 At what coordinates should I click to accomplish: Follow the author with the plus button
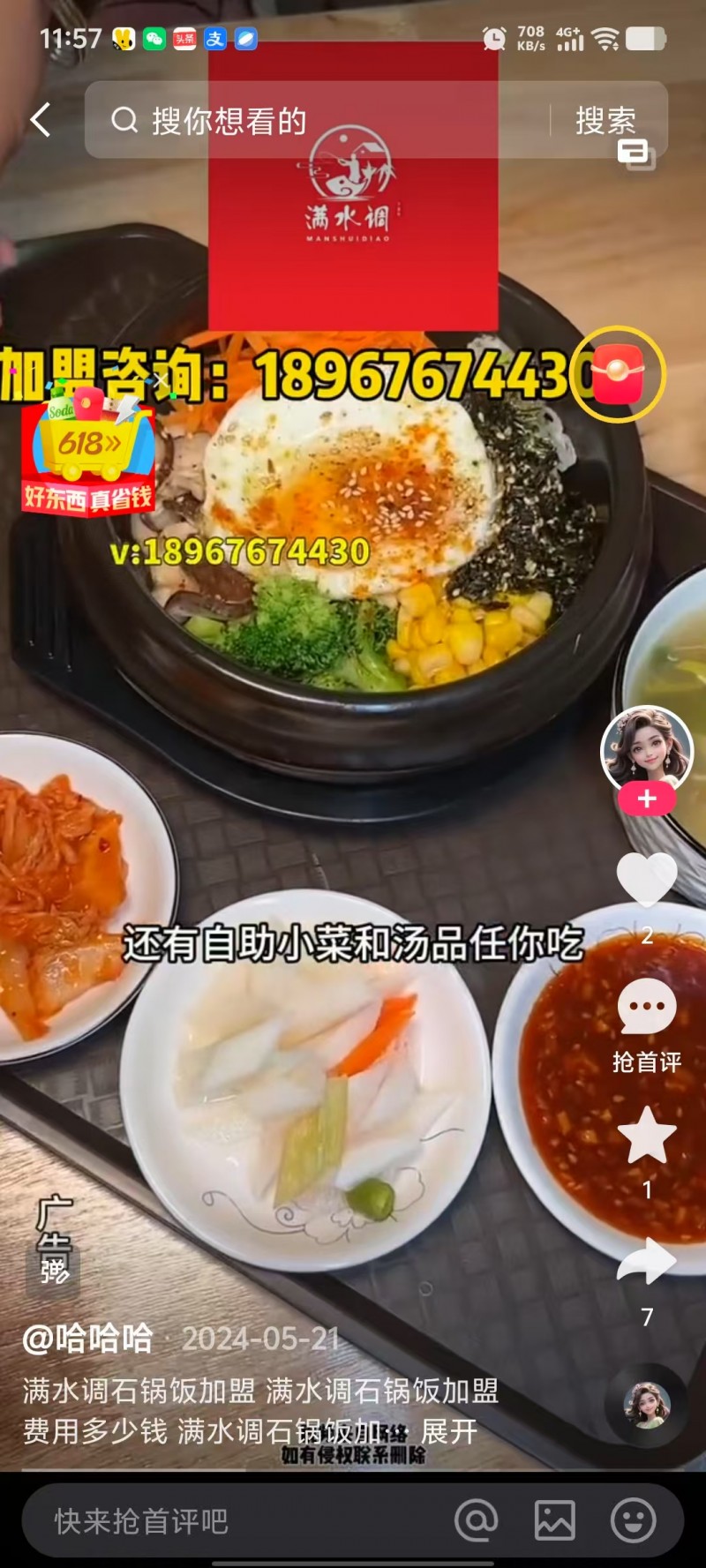point(647,799)
